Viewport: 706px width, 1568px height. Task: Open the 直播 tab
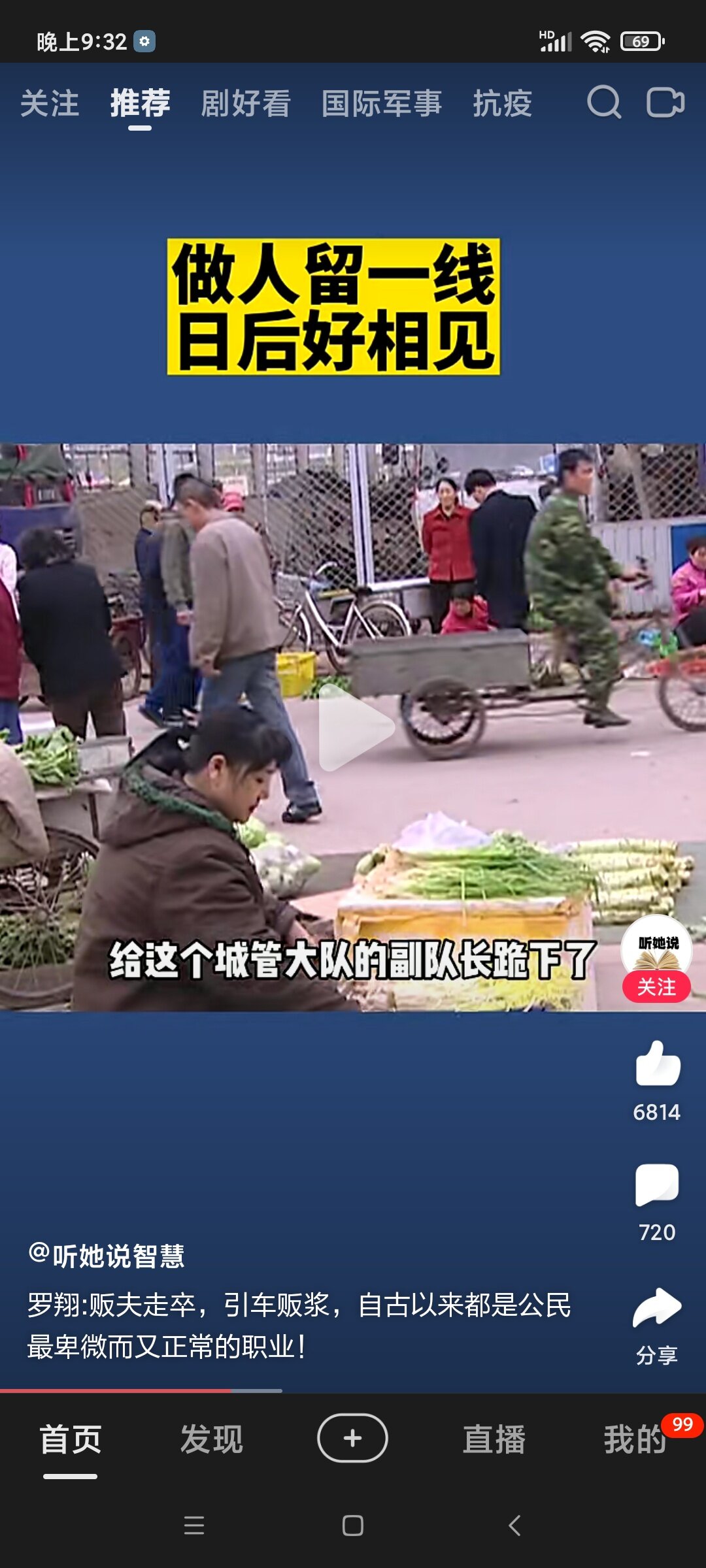(x=494, y=1439)
